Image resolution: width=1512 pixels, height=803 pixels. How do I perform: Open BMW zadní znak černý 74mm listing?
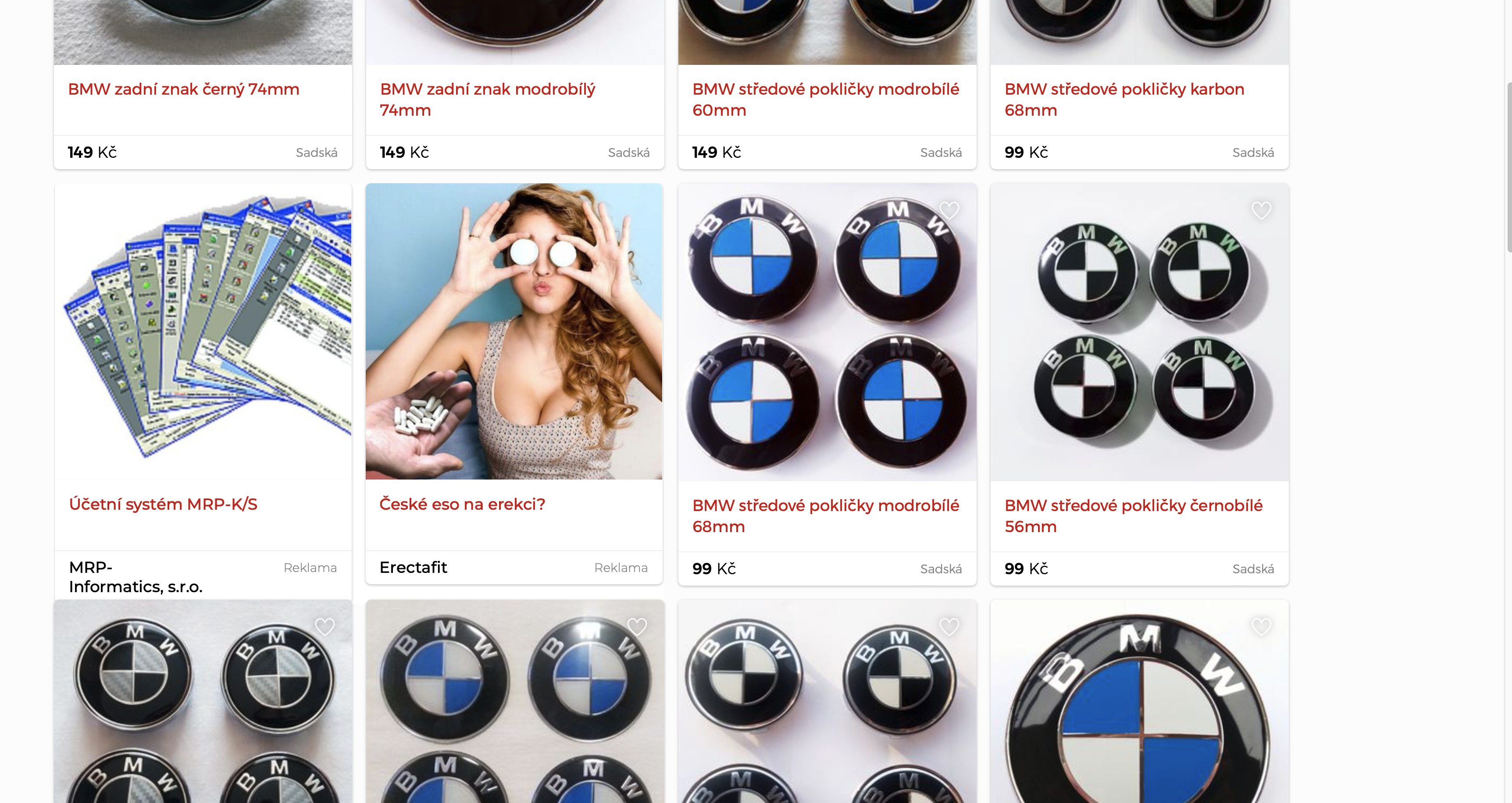pos(184,89)
